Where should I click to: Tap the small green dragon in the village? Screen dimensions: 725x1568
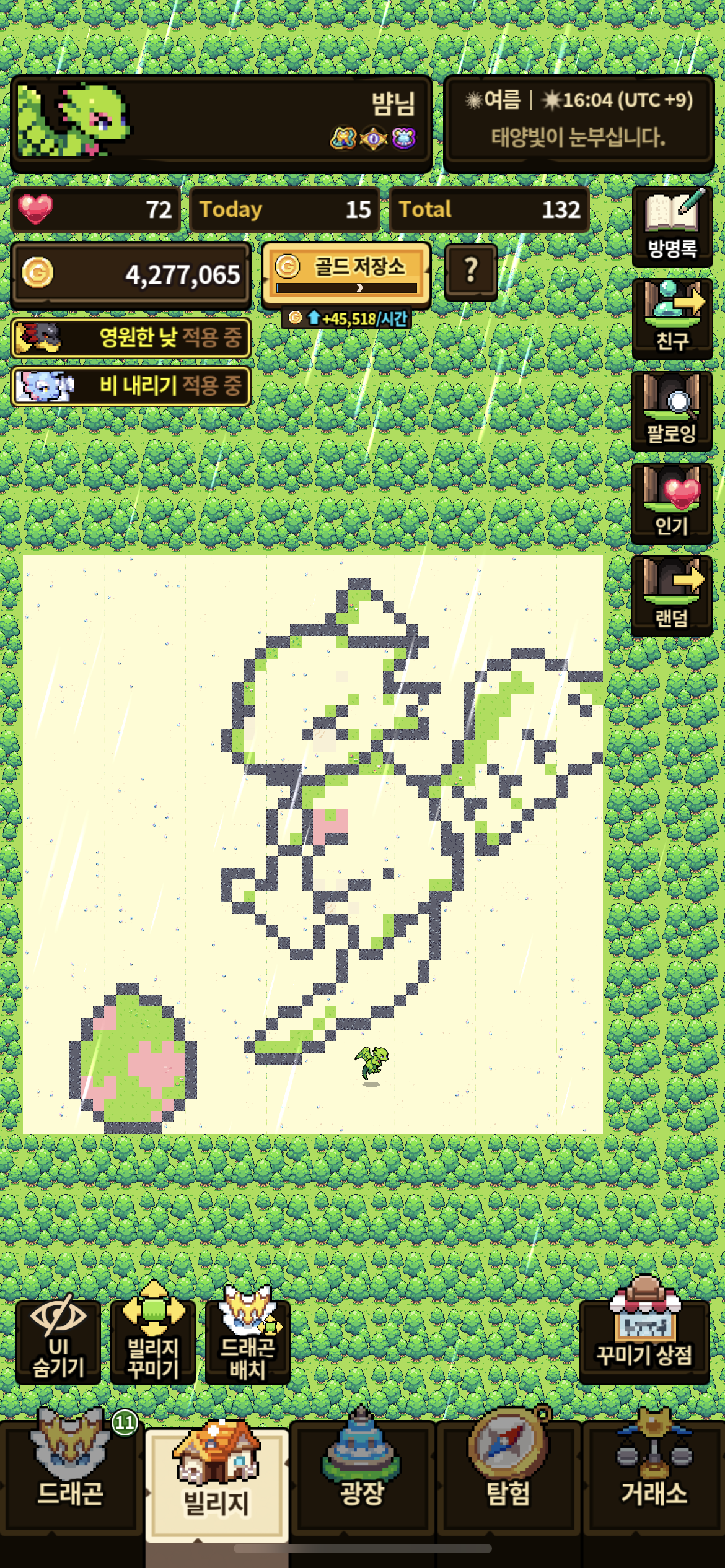coord(372,1063)
